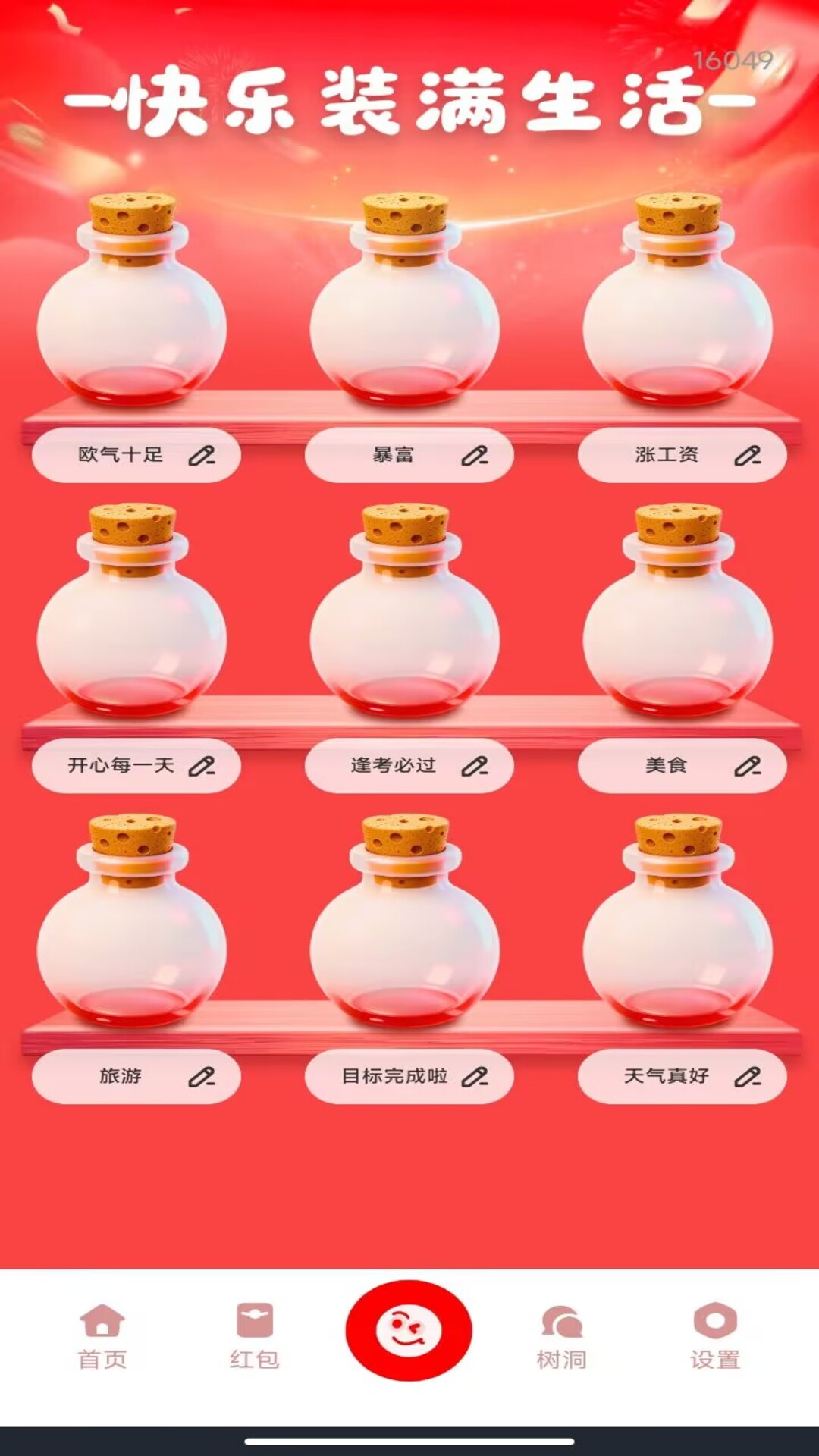The height and width of the screenshot is (1456, 819).
Task: Edit the 天气真好 wish with its pencil icon
Action: (x=749, y=1075)
